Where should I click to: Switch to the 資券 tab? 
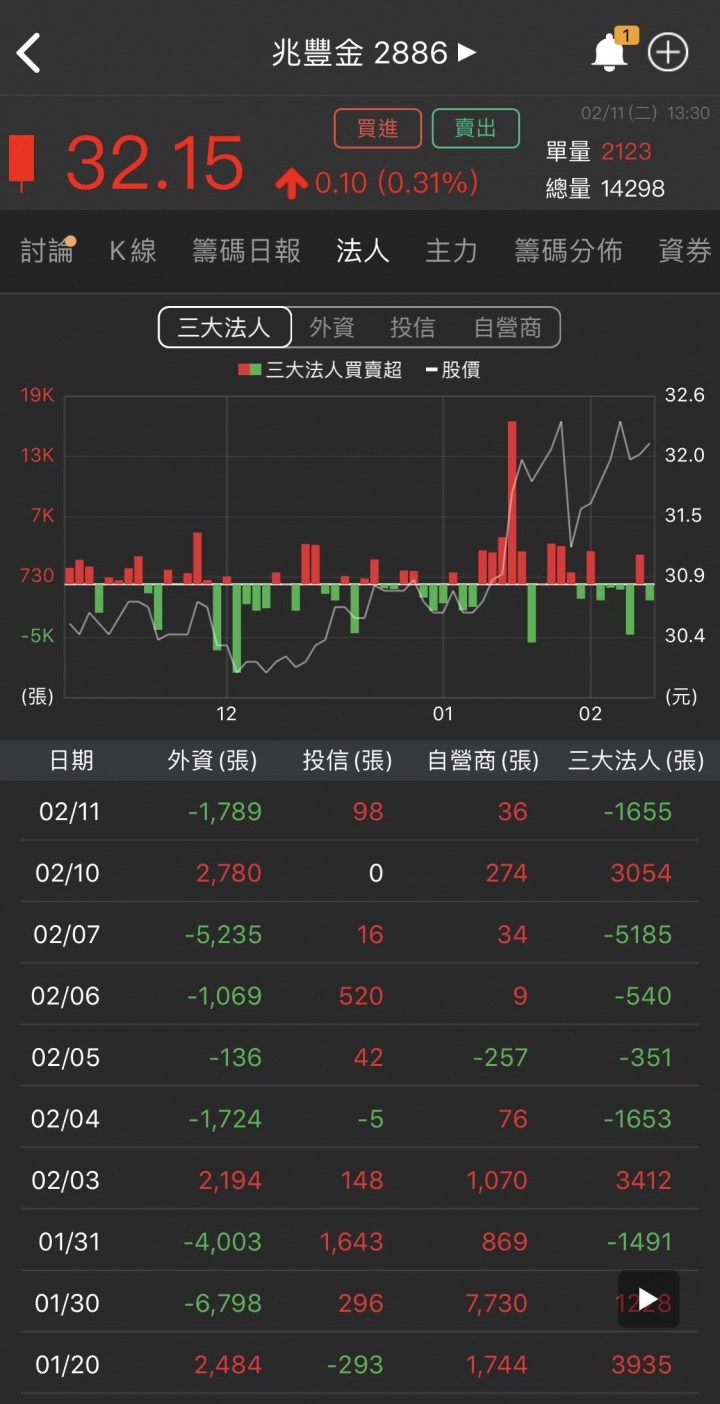click(685, 250)
